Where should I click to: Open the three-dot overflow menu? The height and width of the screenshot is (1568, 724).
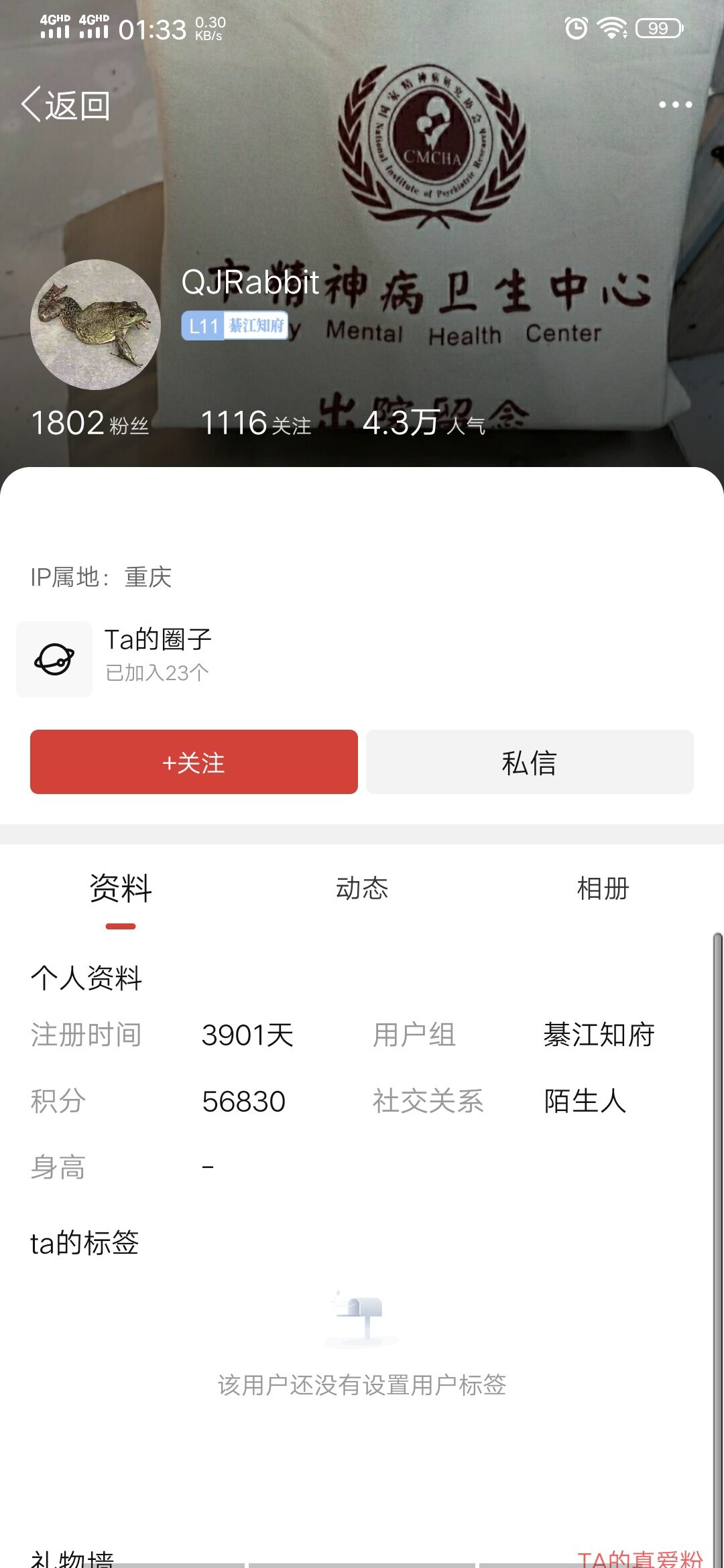click(x=674, y=105)
